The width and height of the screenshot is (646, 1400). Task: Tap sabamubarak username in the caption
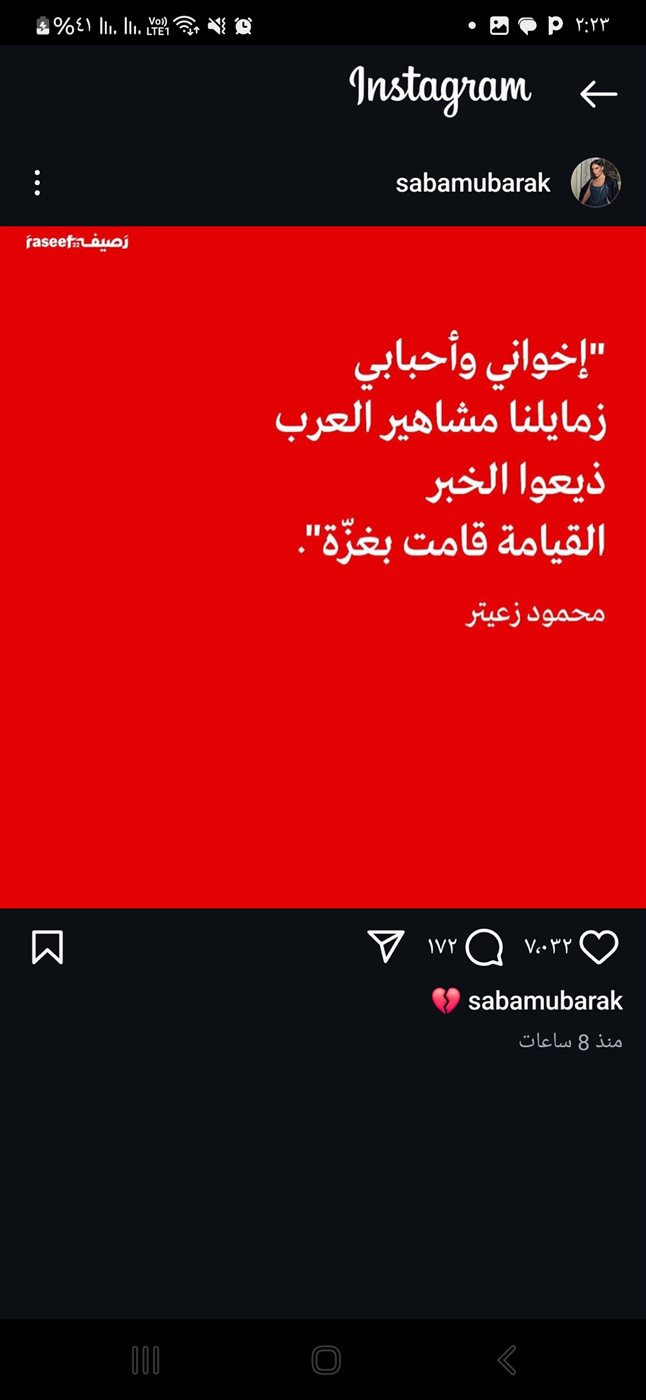(545, 1001)
